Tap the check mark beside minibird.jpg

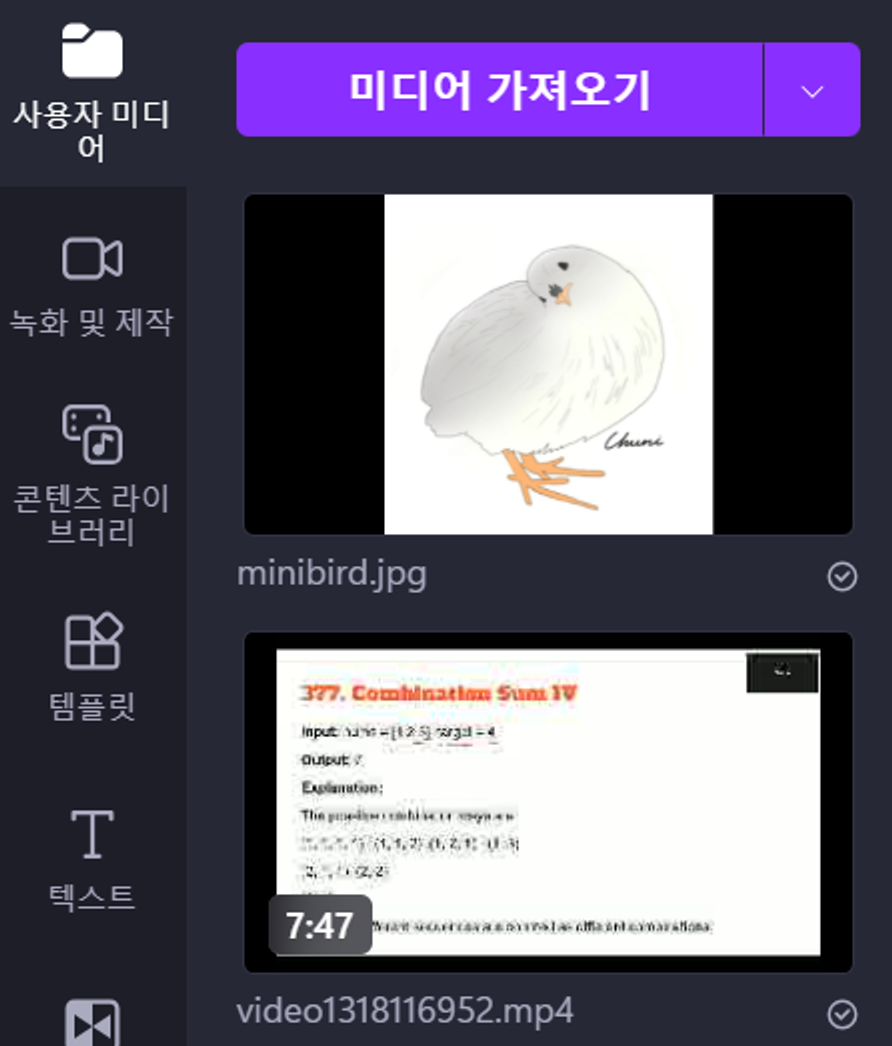pos(842,576)
